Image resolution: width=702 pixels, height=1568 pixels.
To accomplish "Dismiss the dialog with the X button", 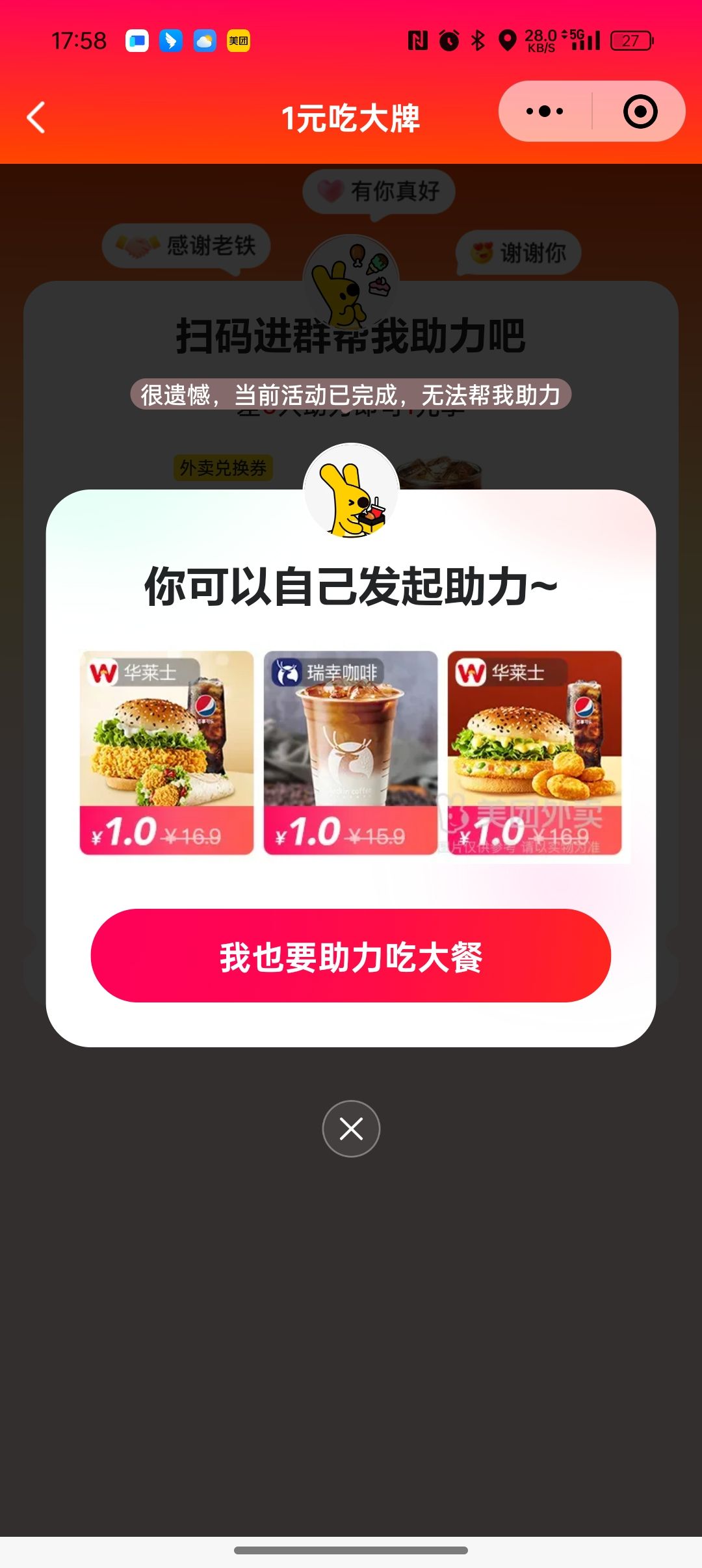I will pos(351,1129).
